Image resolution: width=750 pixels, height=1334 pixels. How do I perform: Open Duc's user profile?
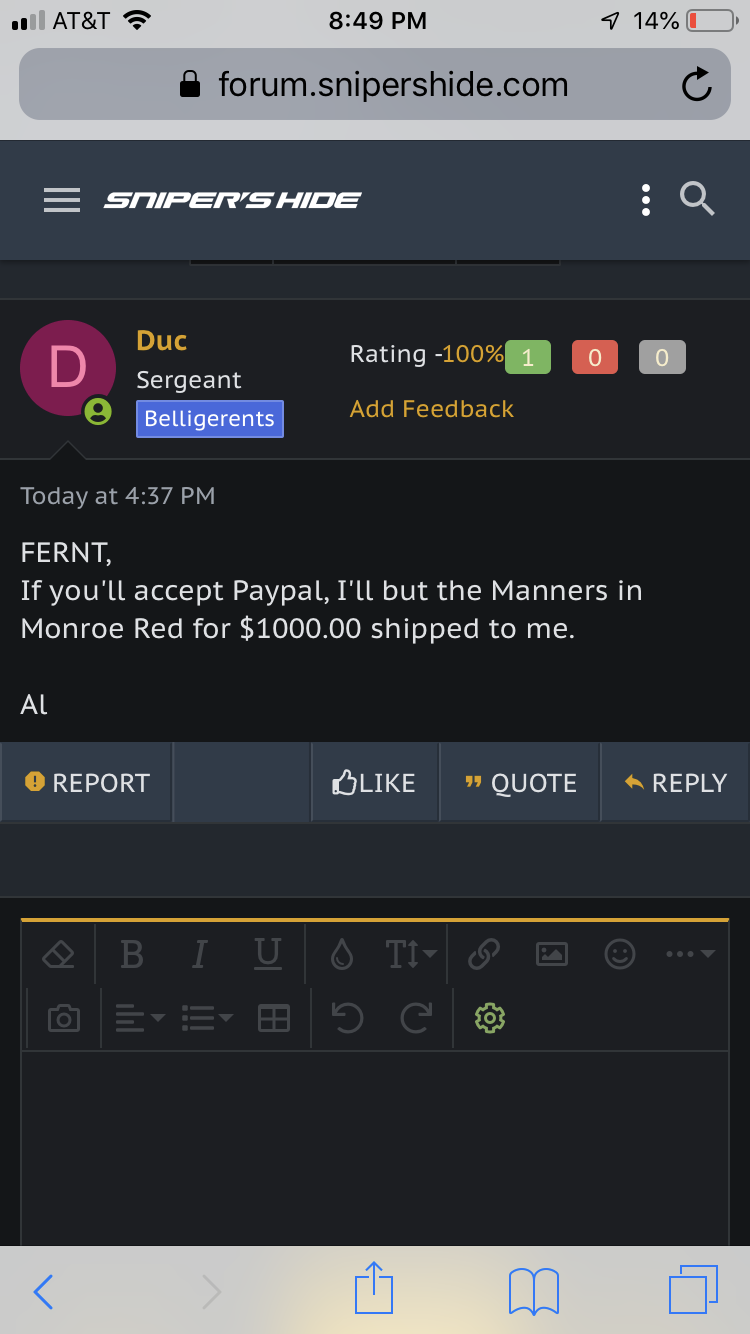pos(162,340)
